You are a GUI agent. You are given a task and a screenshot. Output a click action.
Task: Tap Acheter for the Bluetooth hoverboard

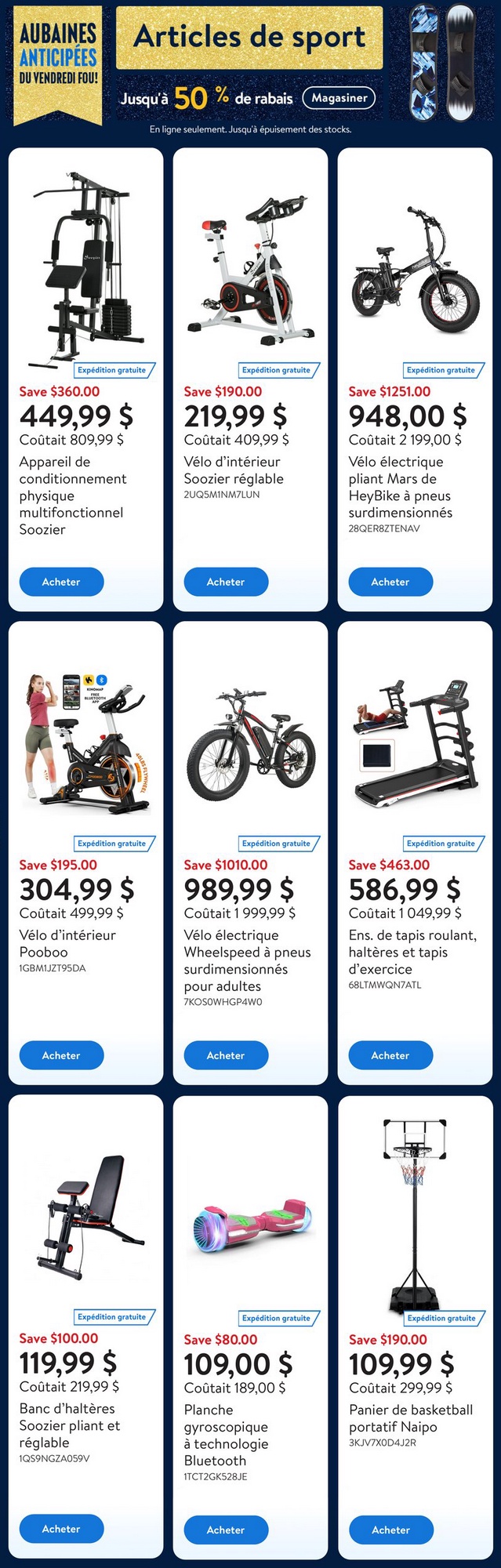(x=226, y=1530)
